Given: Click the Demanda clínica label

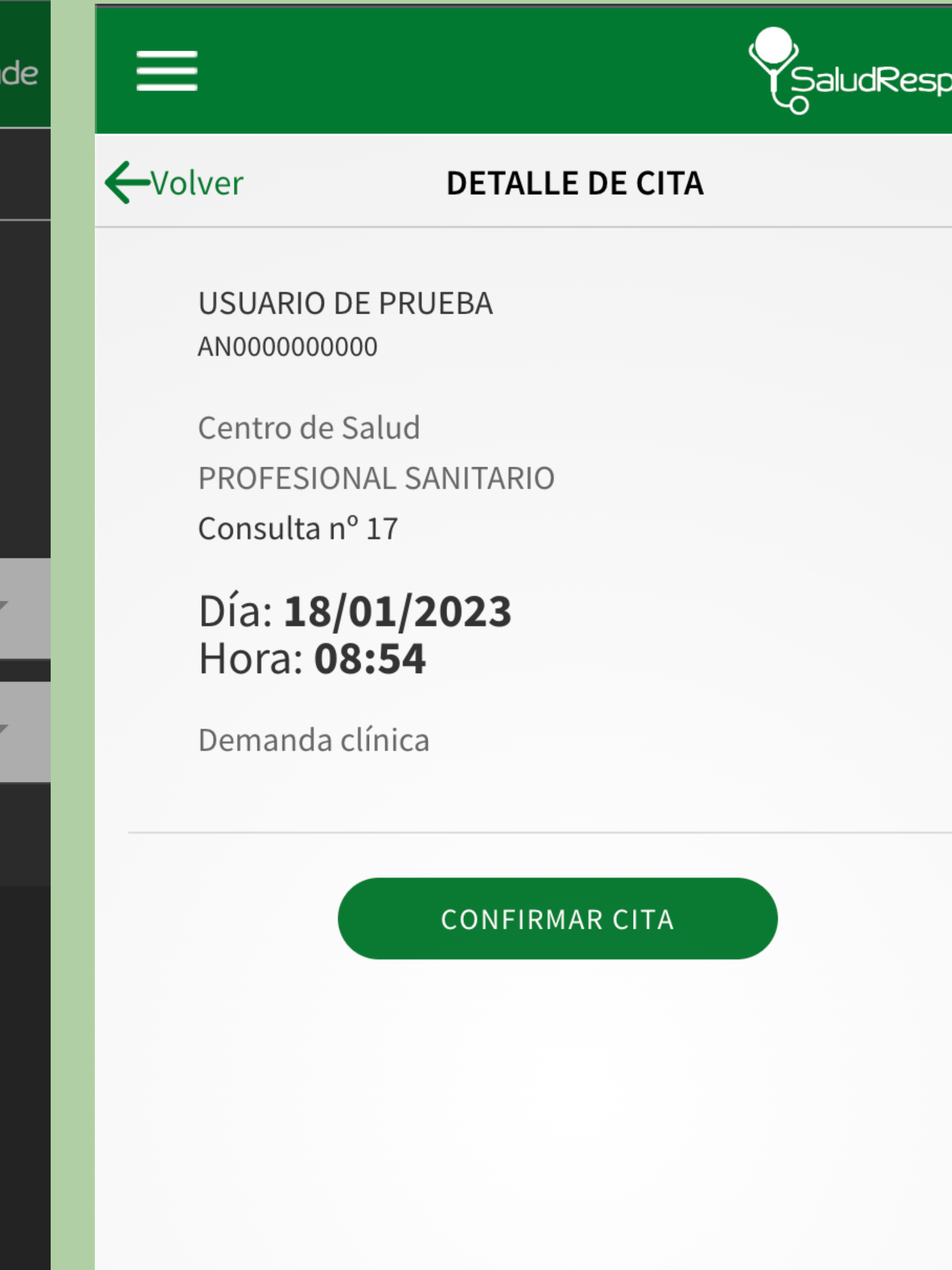Looking at the screenshot, I should click(314, 741).
